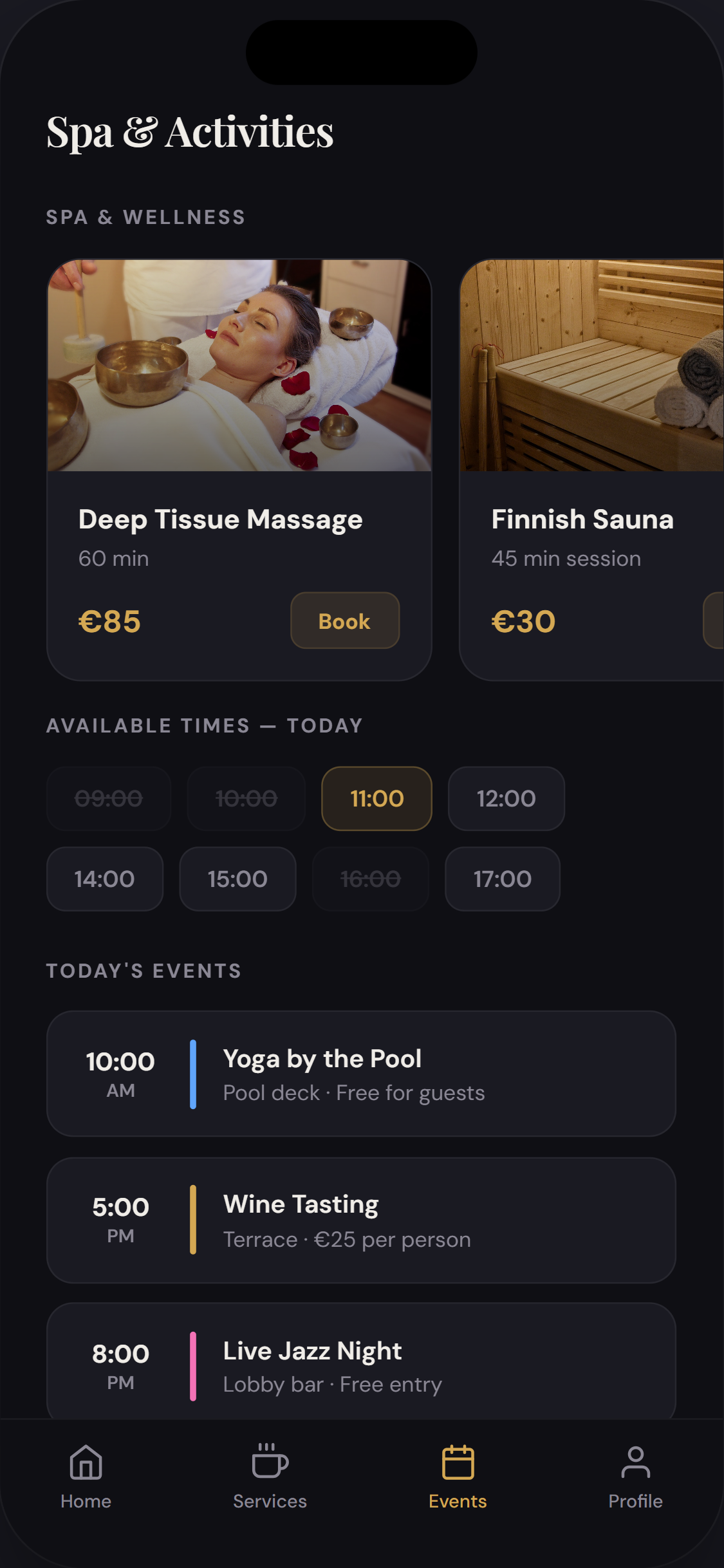Screen dimensions: 724x1568
Task: Select the 15:00 time slot
Action: (237, 879)
